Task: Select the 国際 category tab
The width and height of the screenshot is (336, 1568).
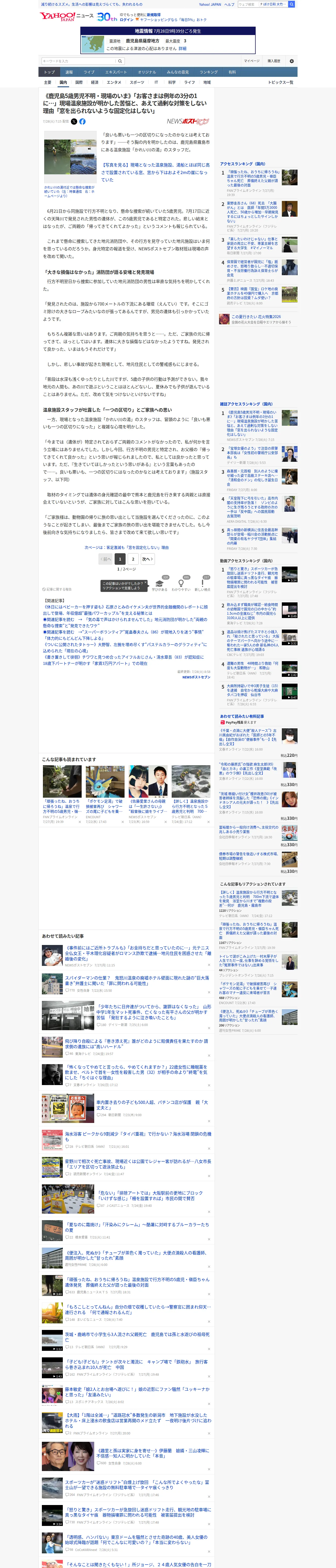Action: [x=79, y=82]
